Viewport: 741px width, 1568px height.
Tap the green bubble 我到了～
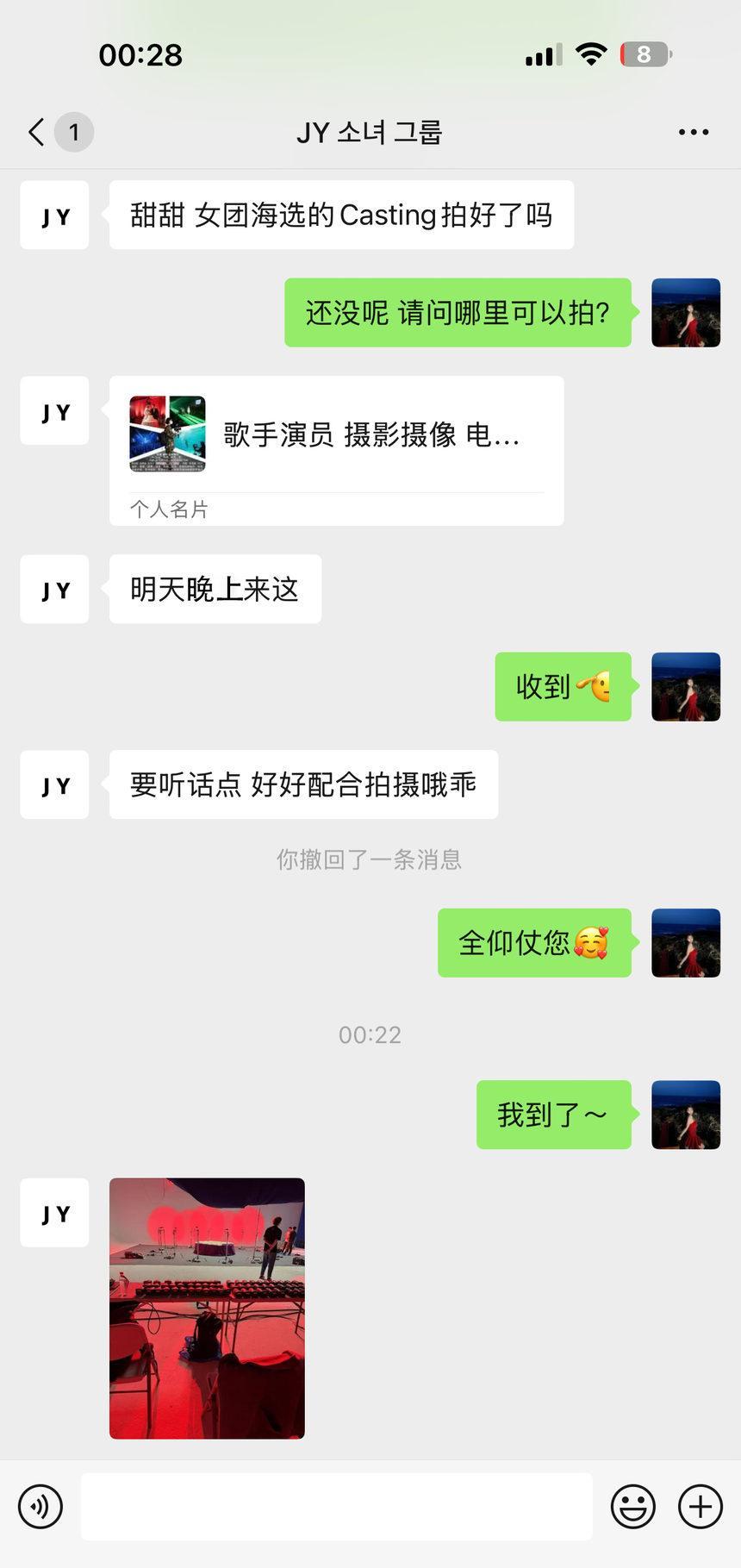[x=553, y=1115]
